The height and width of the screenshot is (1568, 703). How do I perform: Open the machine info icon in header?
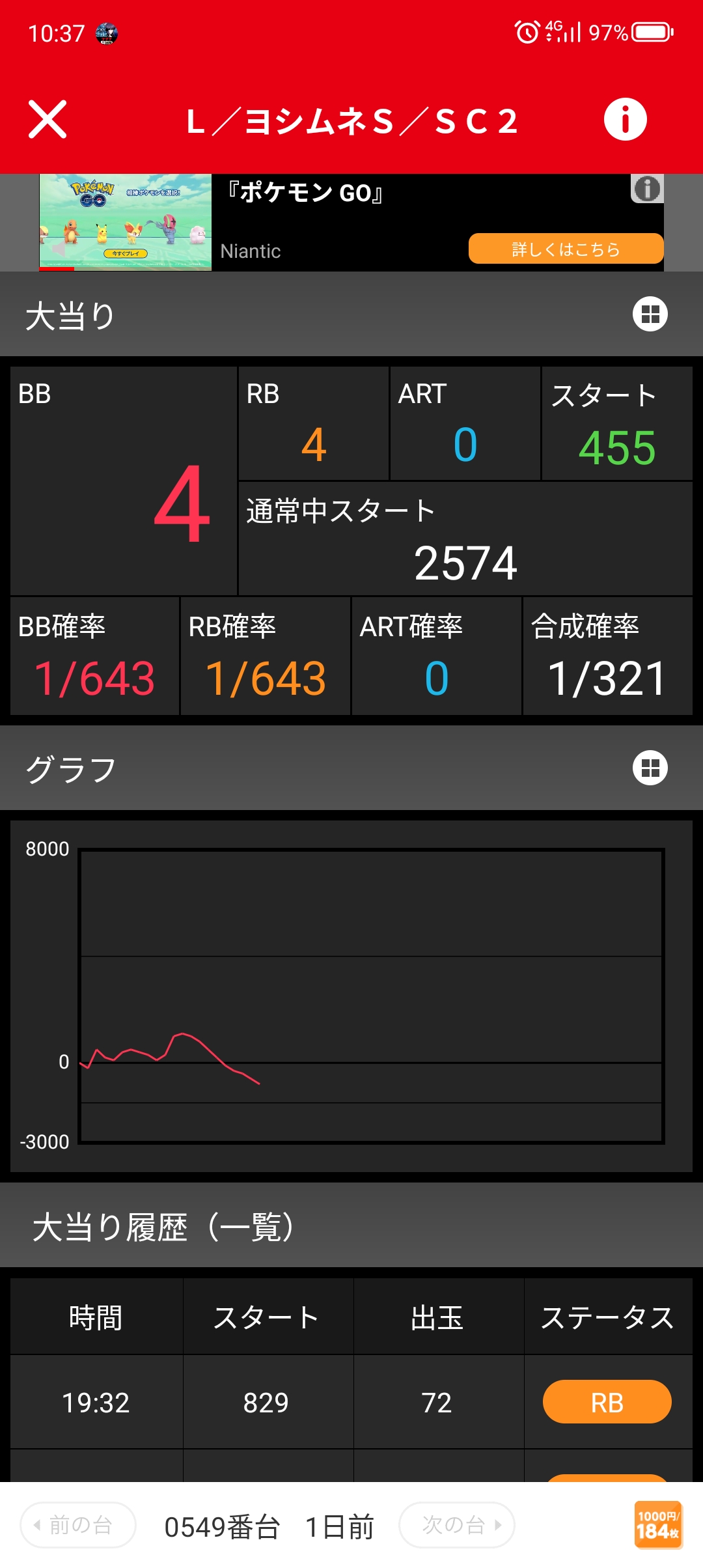coord(625,120)
